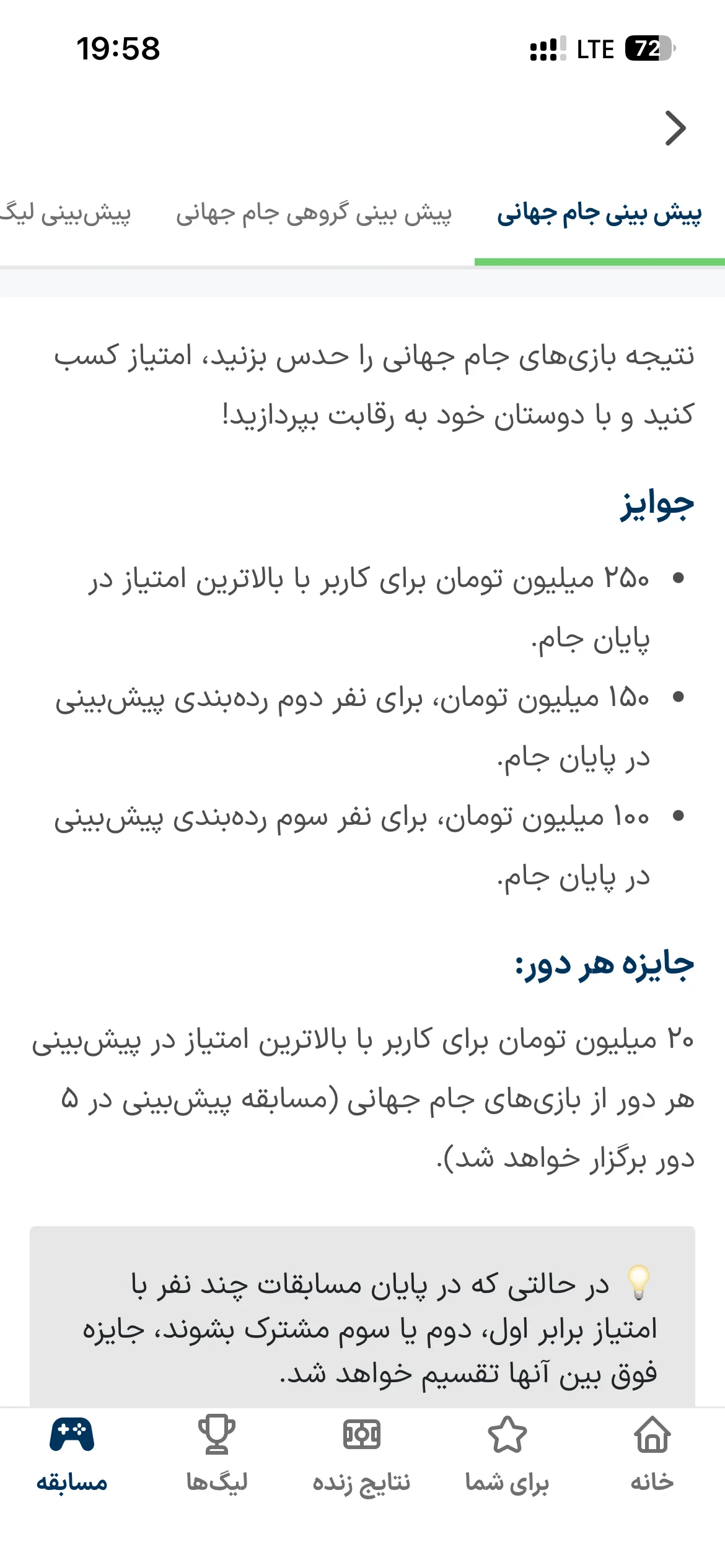Open the خانه home tab
The width and height of the screenshot is (725, 1568).
(x=652, y=1454)
